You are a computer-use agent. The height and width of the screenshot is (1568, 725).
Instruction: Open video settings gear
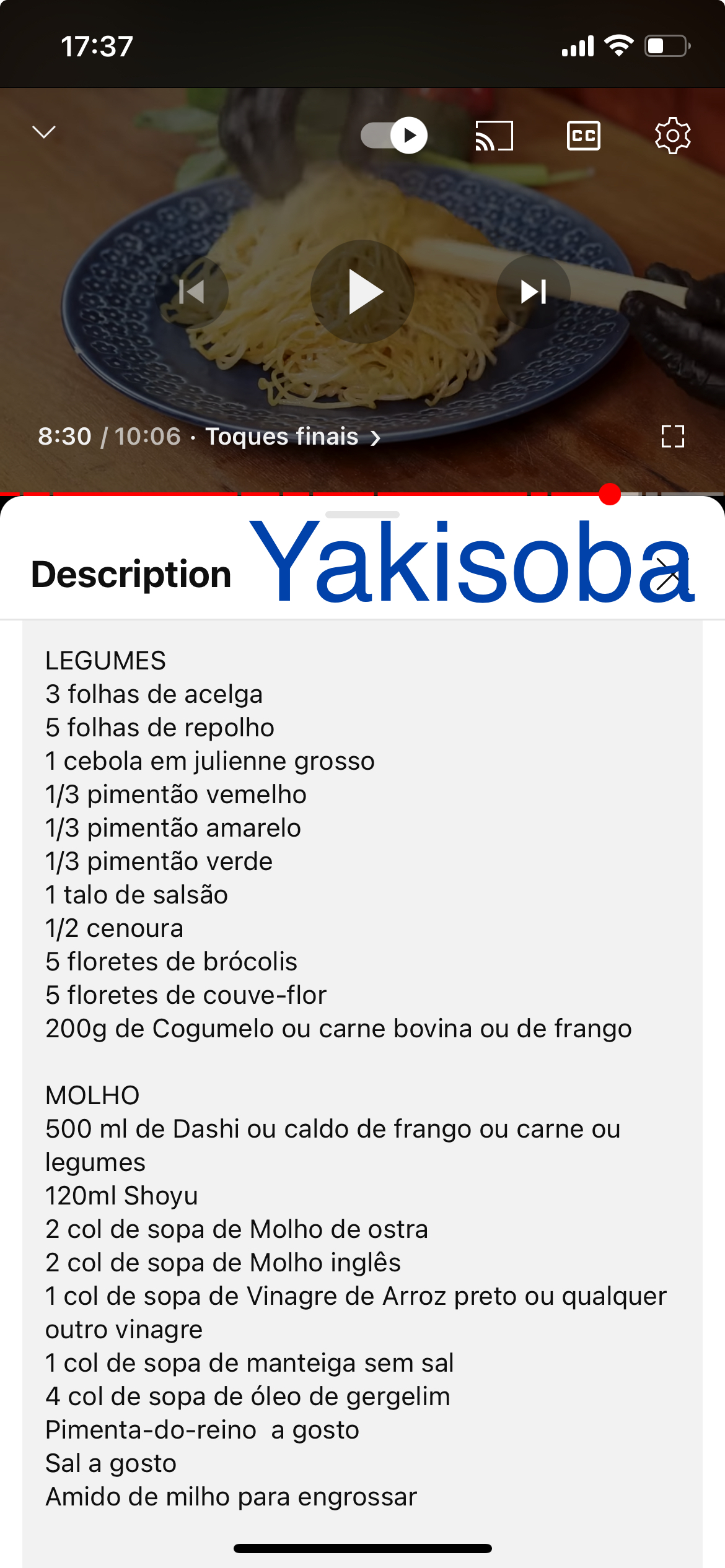pos(672,135)
